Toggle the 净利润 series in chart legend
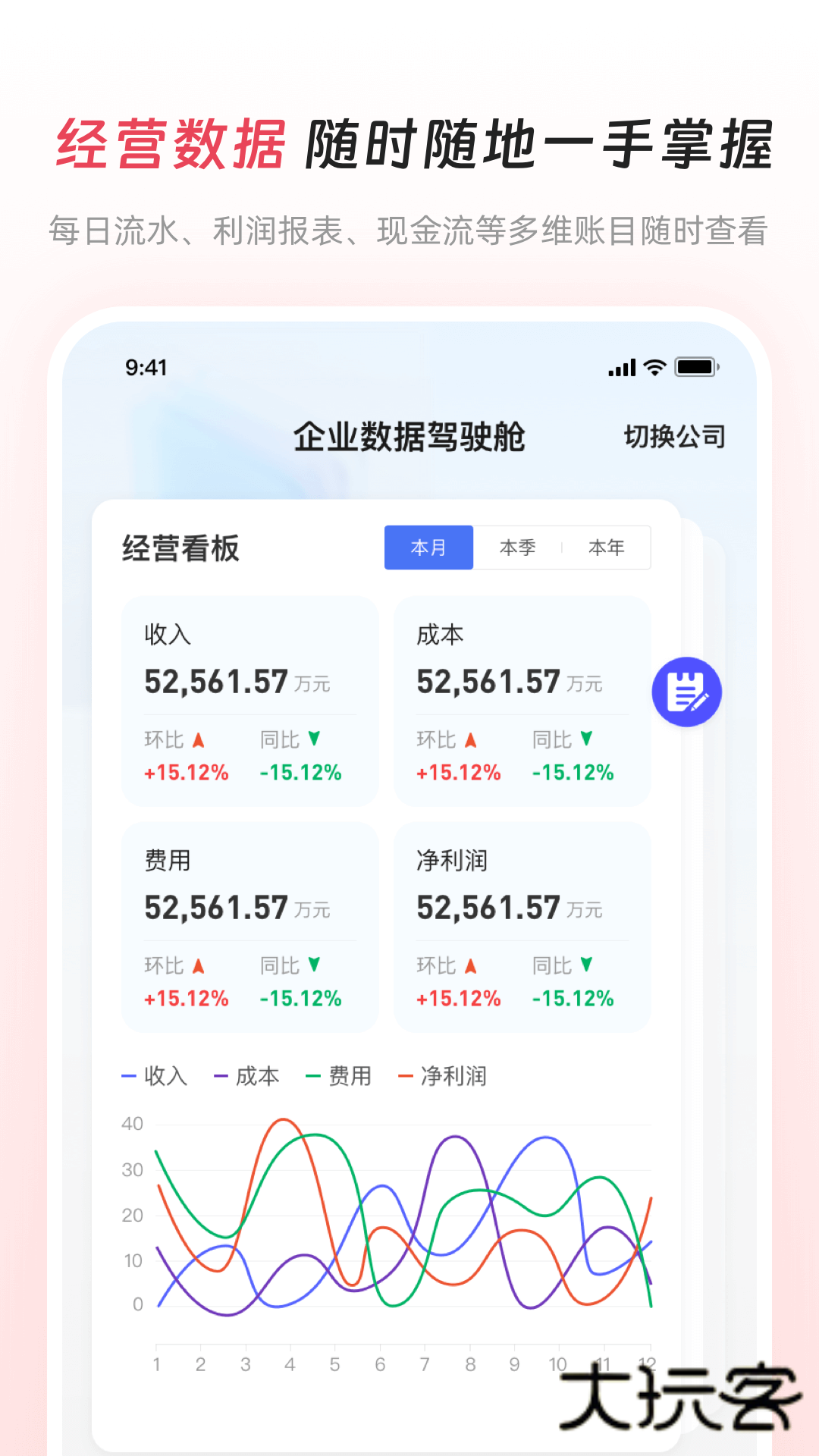819x1456 pixels. point(451,1075)
